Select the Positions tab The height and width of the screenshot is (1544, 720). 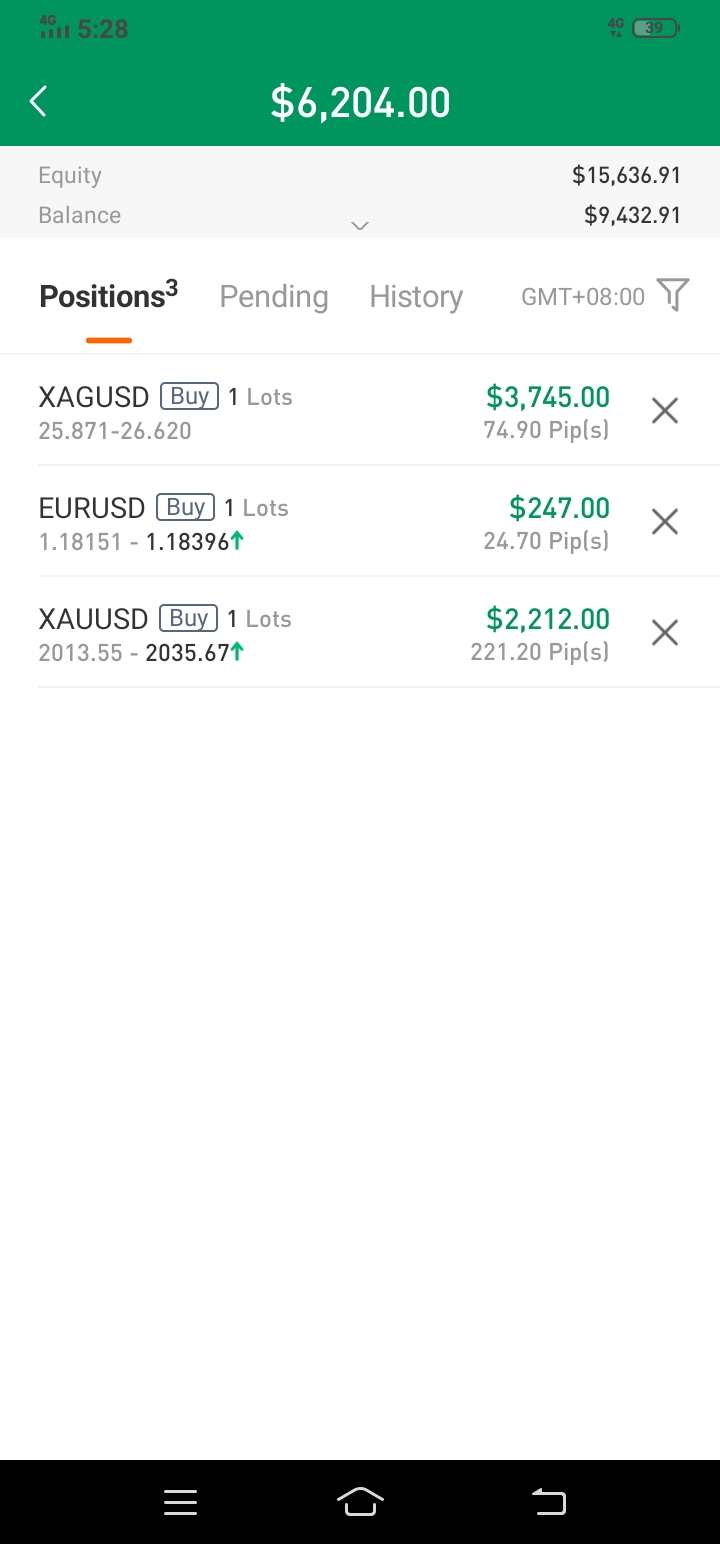(x=108, y=296)
